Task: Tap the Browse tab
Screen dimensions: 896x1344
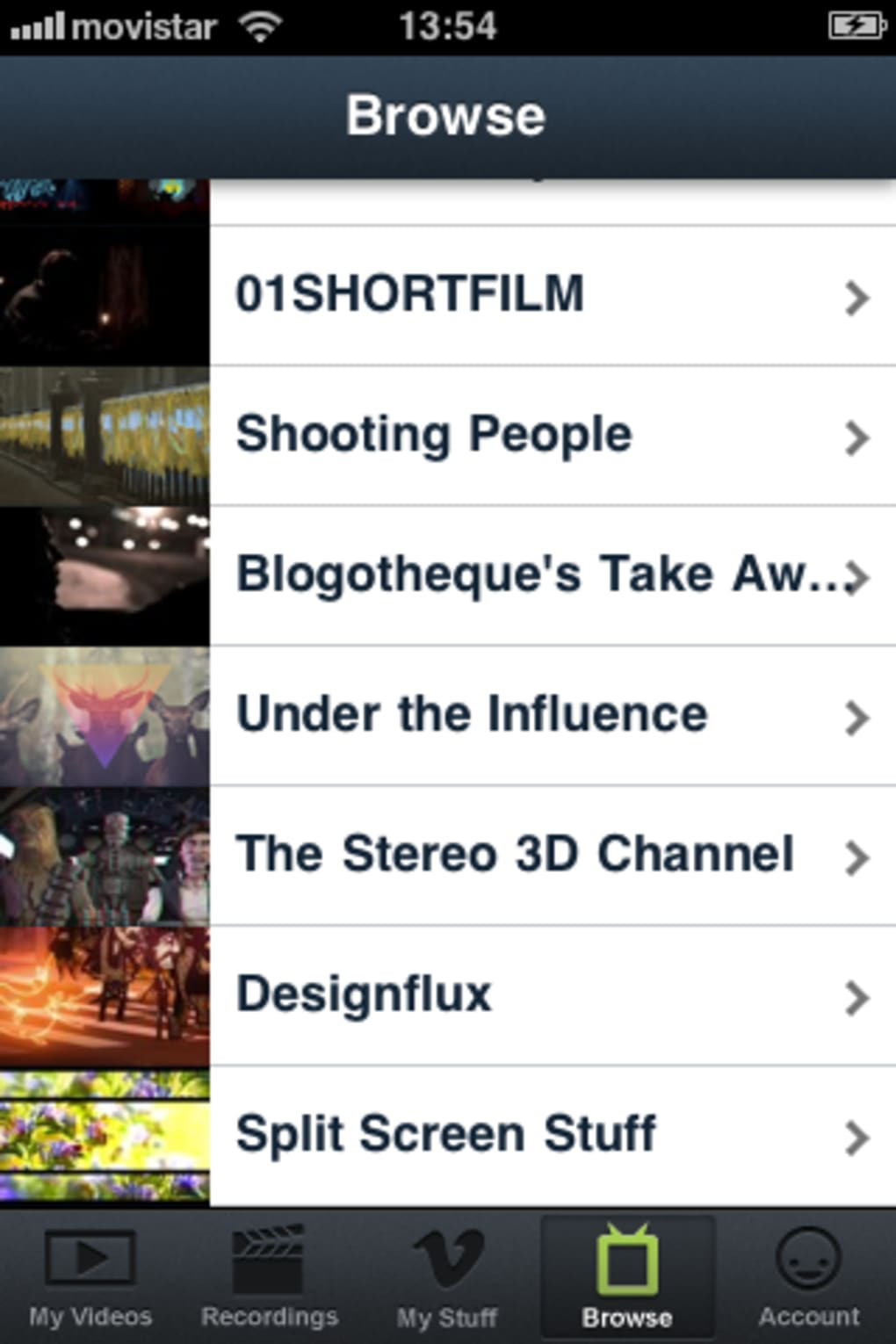Action: (626, 1278)
